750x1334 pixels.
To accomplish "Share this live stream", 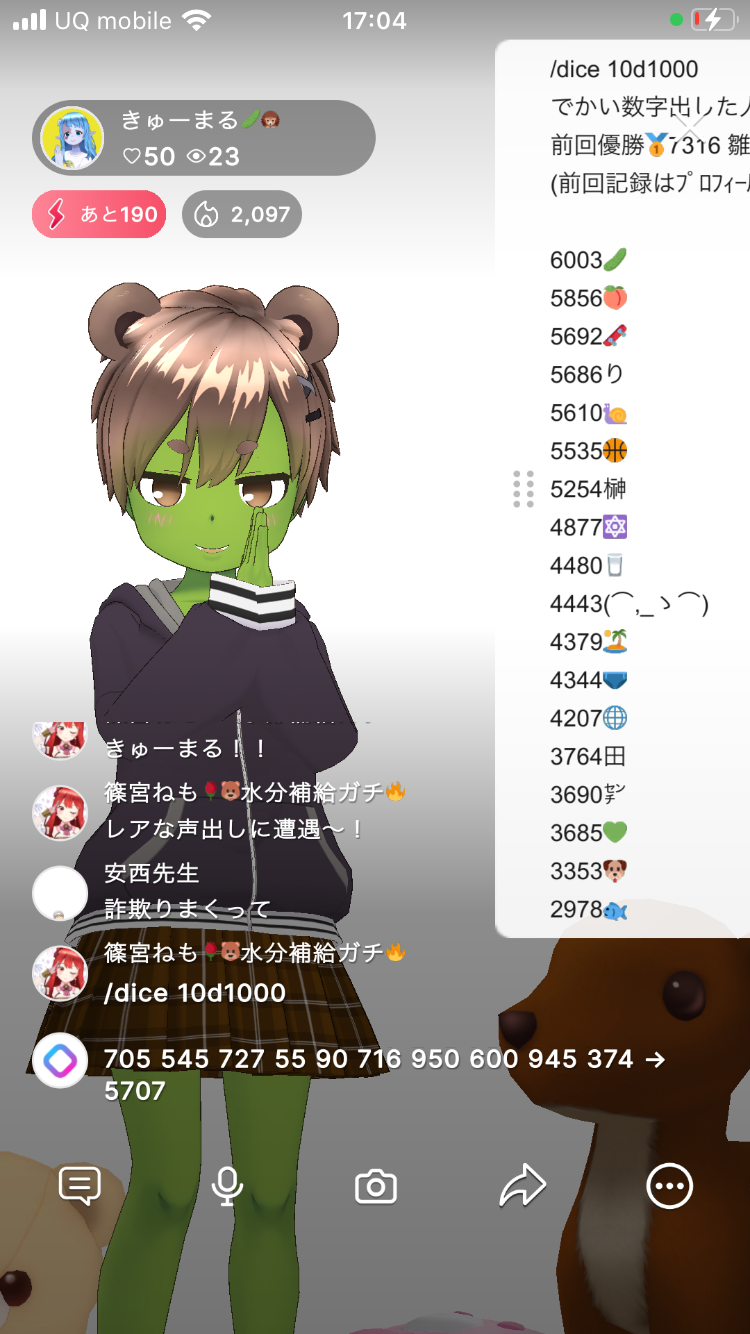I will pos(522,1186).
